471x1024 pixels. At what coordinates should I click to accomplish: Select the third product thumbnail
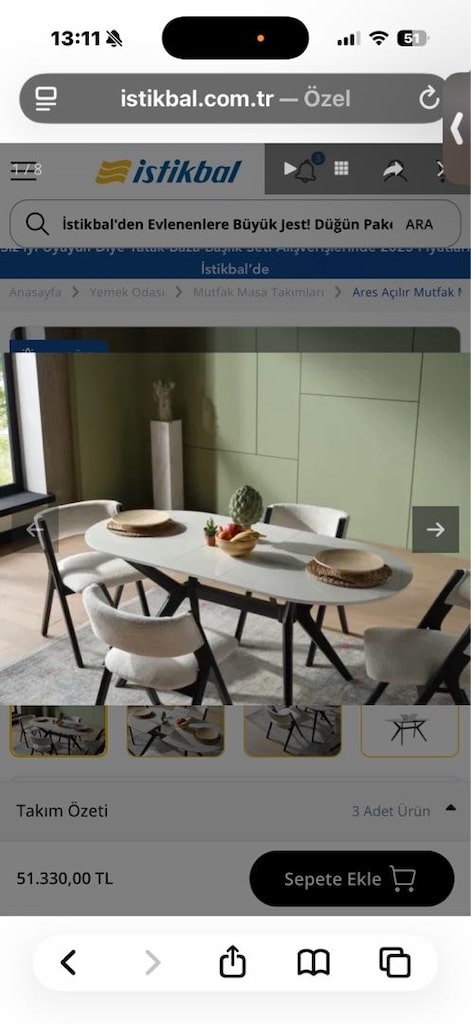292,731
